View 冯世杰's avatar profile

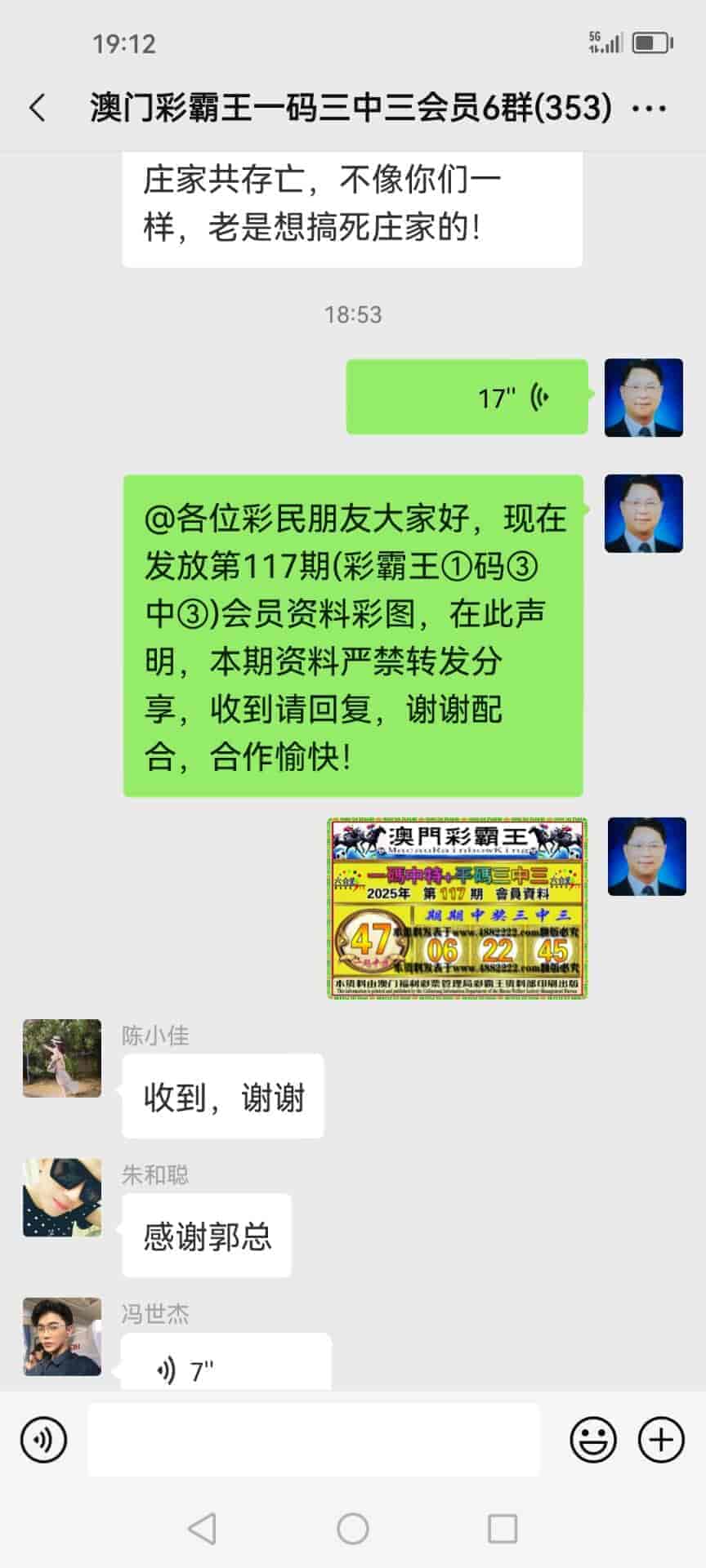click(x=62, y=1336)
